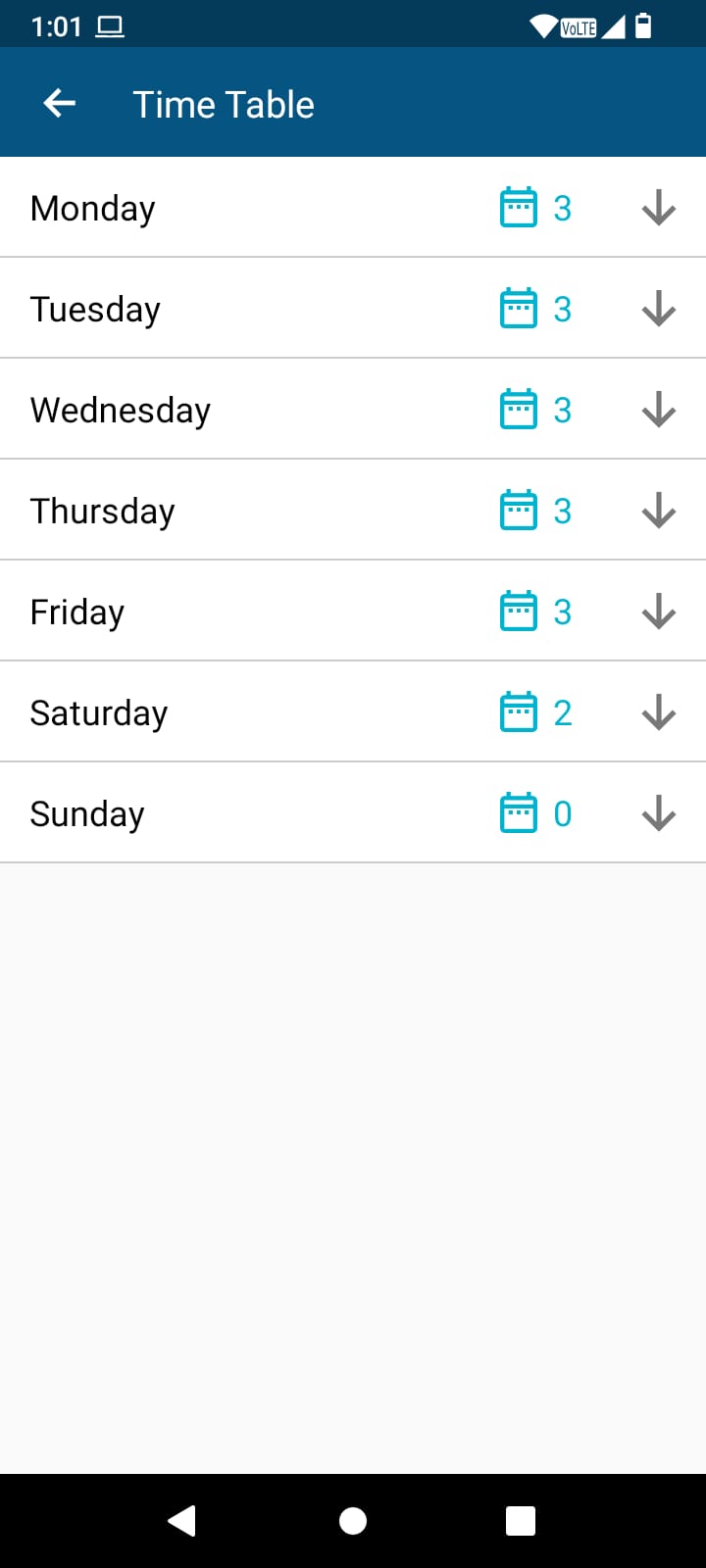Expand Tuesday's schedule with the down arrow

[659, 309]
